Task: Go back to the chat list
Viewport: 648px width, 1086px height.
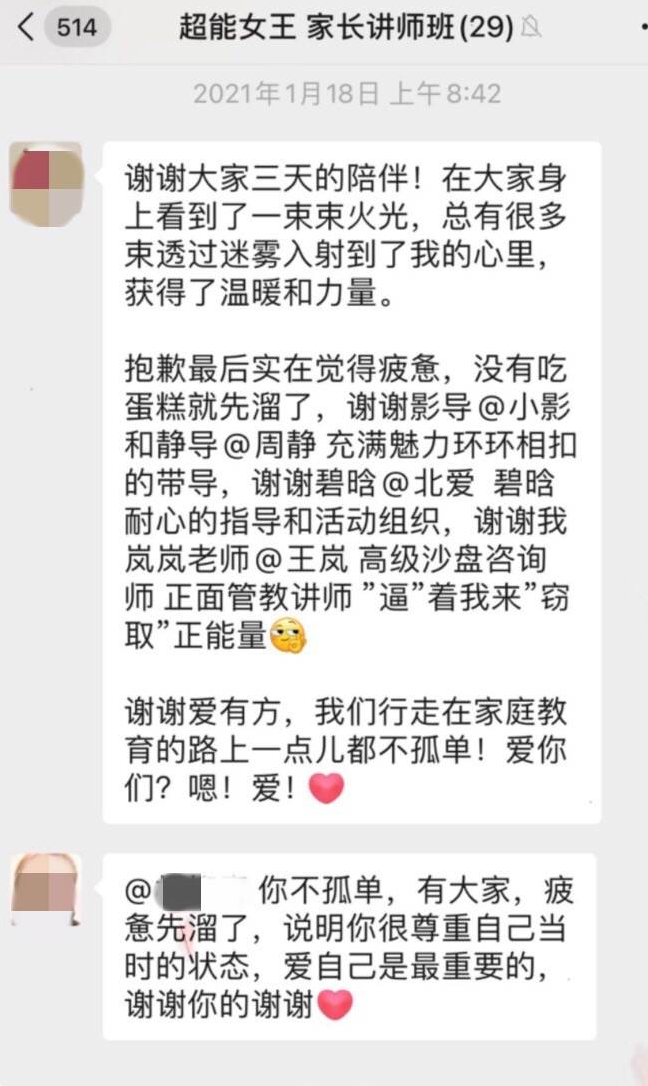Action: (27, 28)
